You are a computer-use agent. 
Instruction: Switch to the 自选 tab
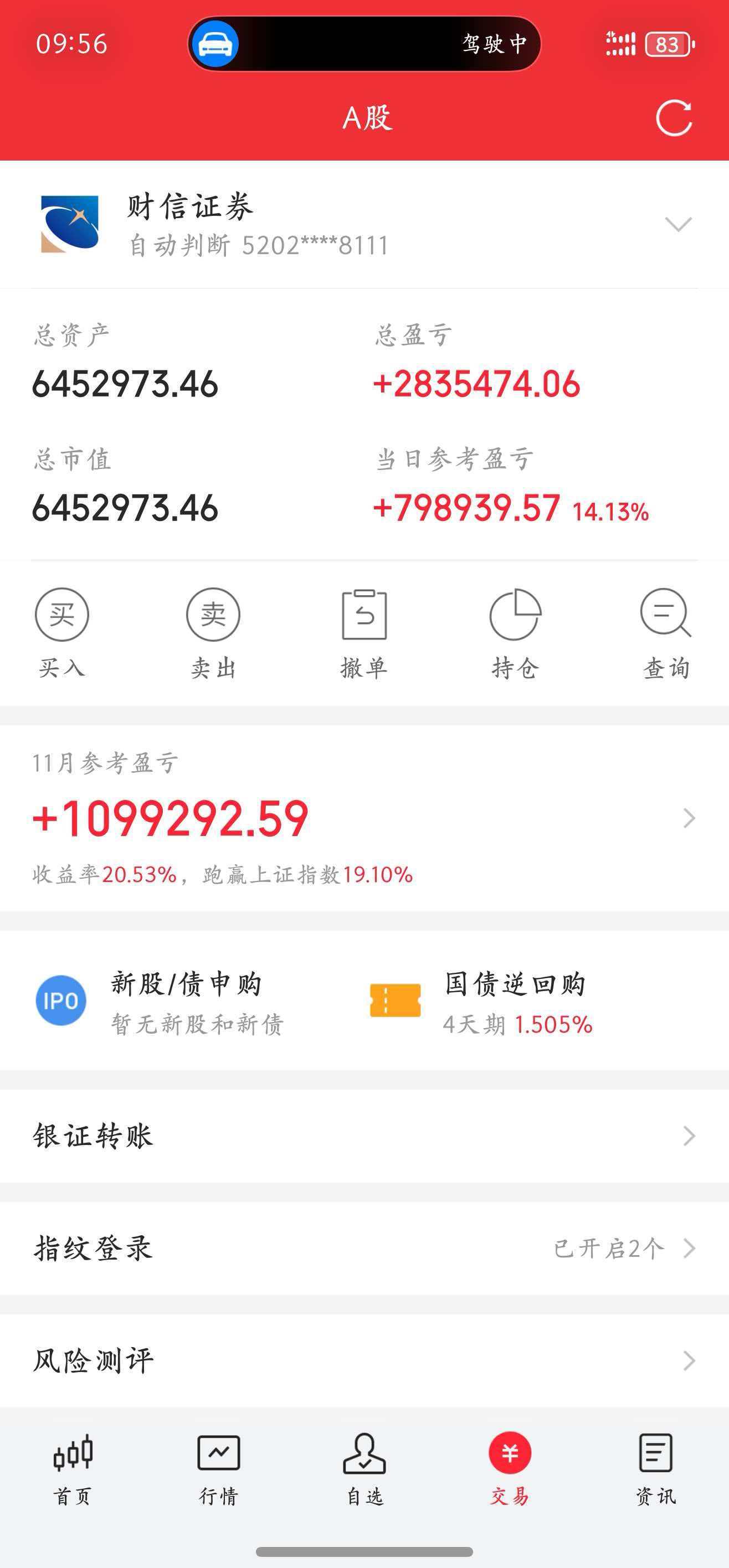tap(364, 1468)
